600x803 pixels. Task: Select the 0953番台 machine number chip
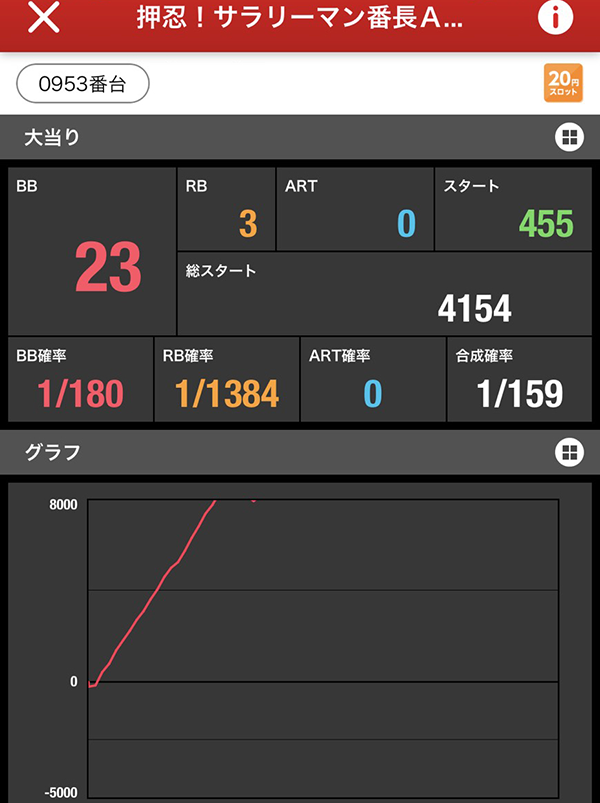click(x=83, y=85)
